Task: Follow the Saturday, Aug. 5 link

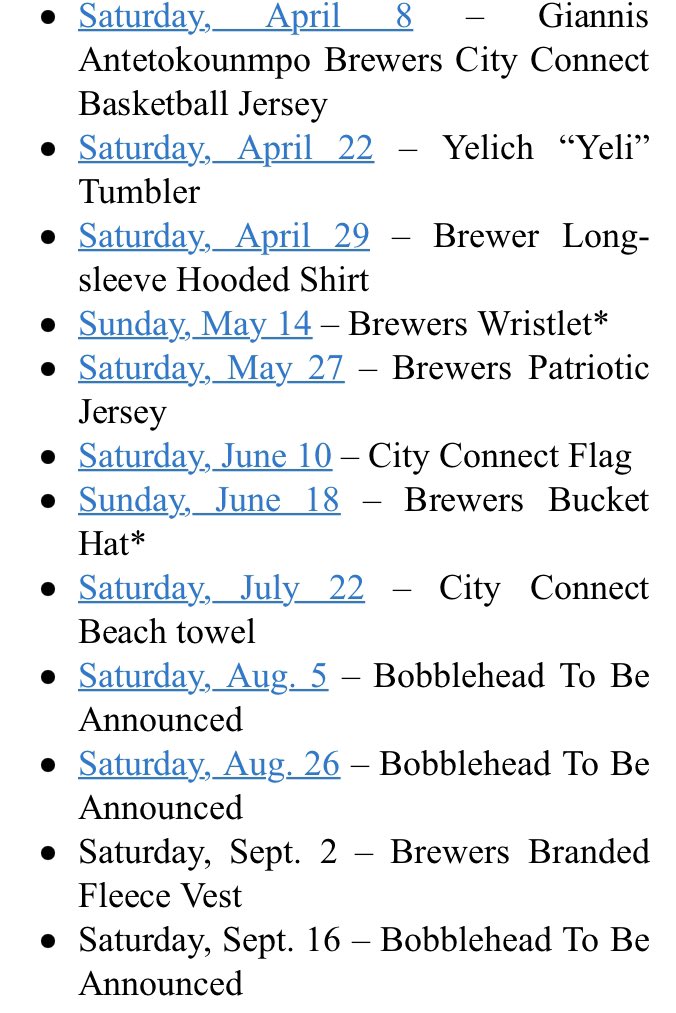Action: coord(203,676)
